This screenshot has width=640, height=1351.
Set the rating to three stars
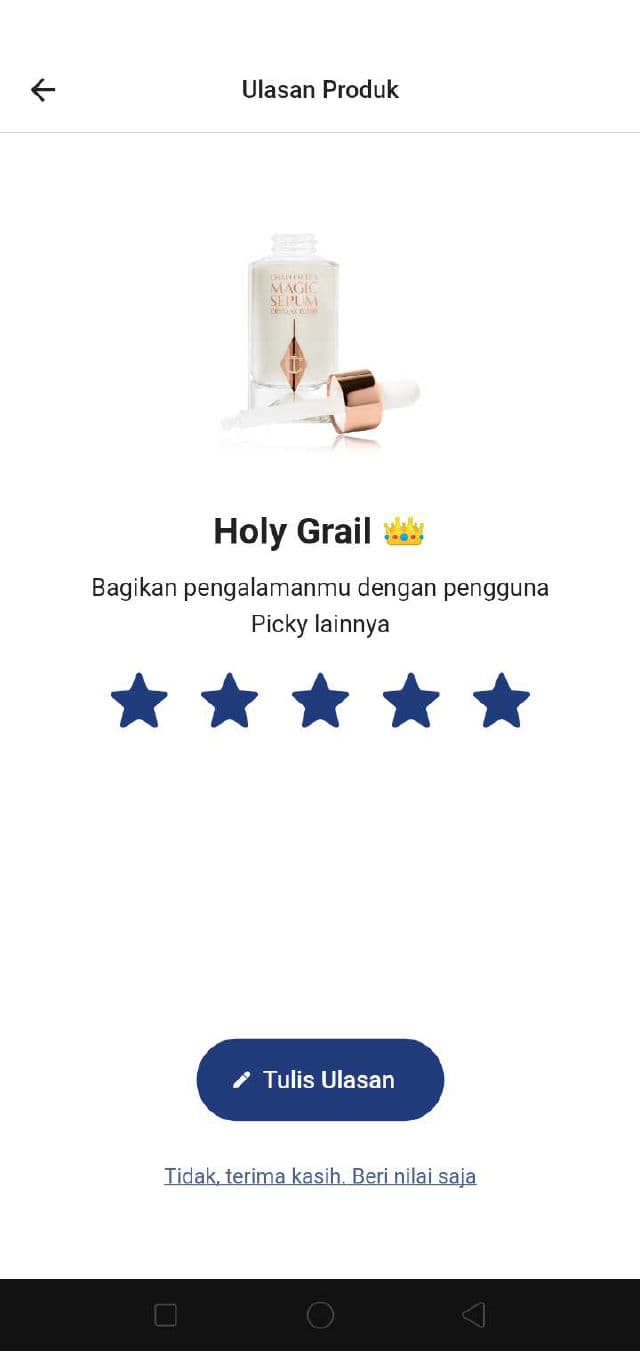[320, 700]
